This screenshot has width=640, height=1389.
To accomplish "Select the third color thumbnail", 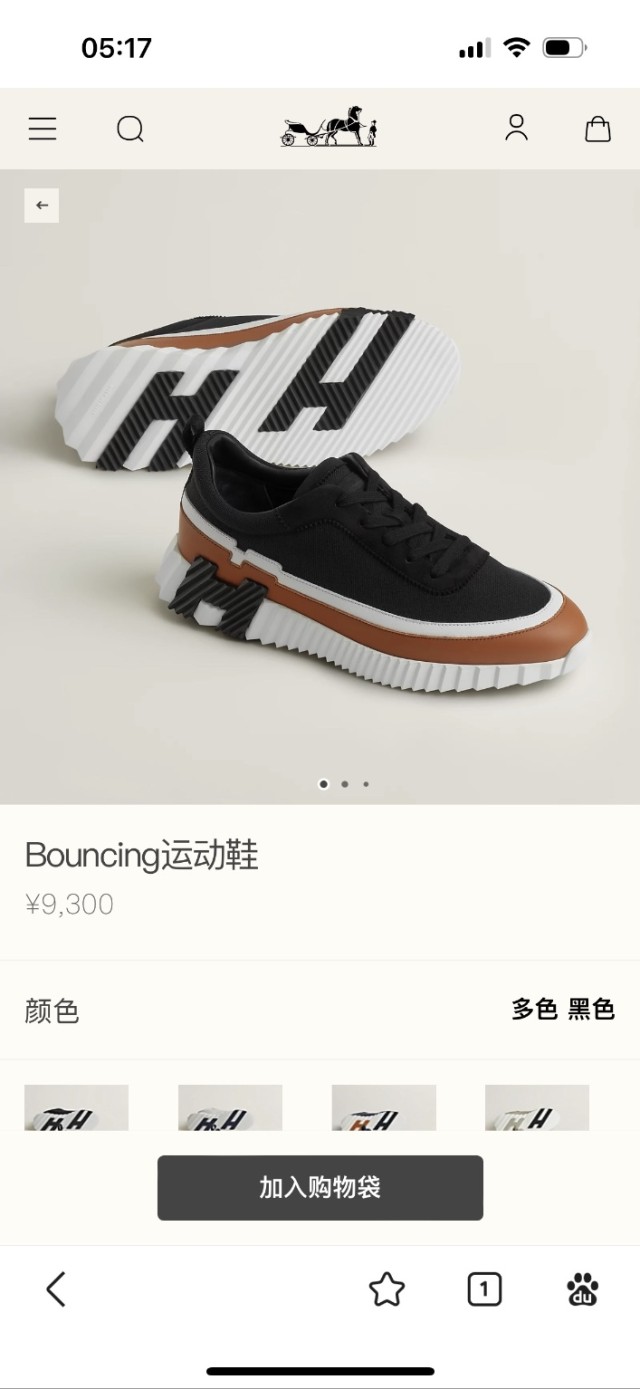I will click(x=384, y=1108).
